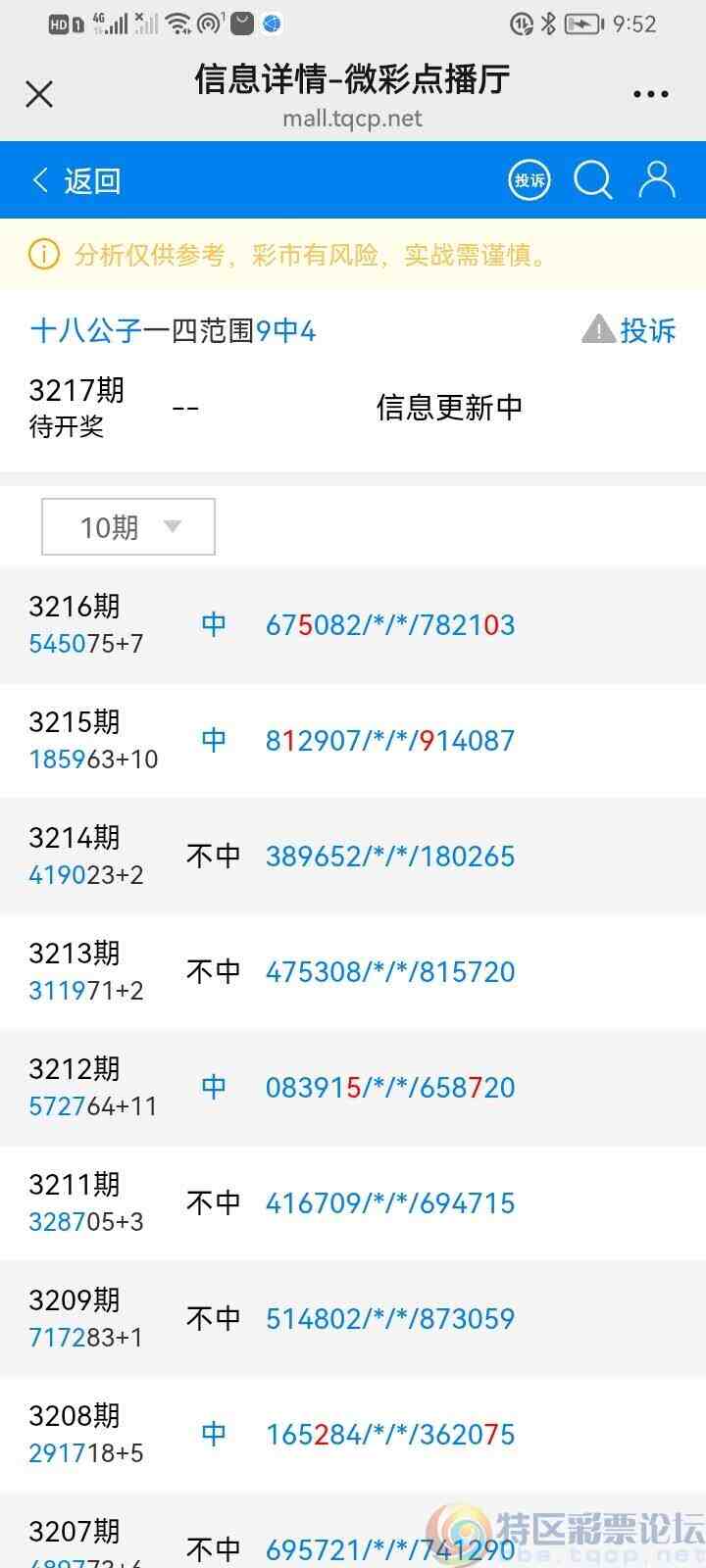Open the 10期 period selector
Viewport: 706px width, 1568px height.
point(127,526)
